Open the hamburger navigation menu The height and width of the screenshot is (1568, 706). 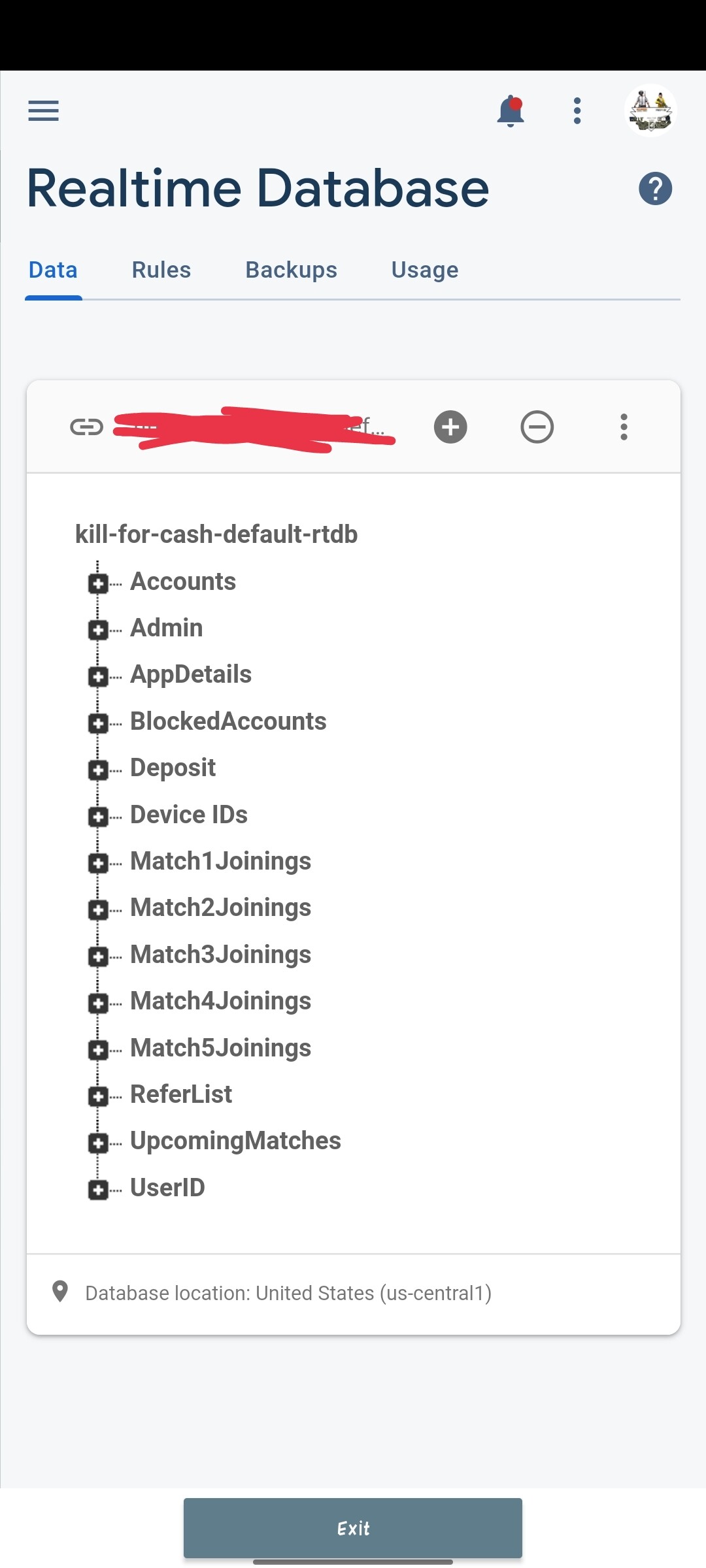click(44, 111)
